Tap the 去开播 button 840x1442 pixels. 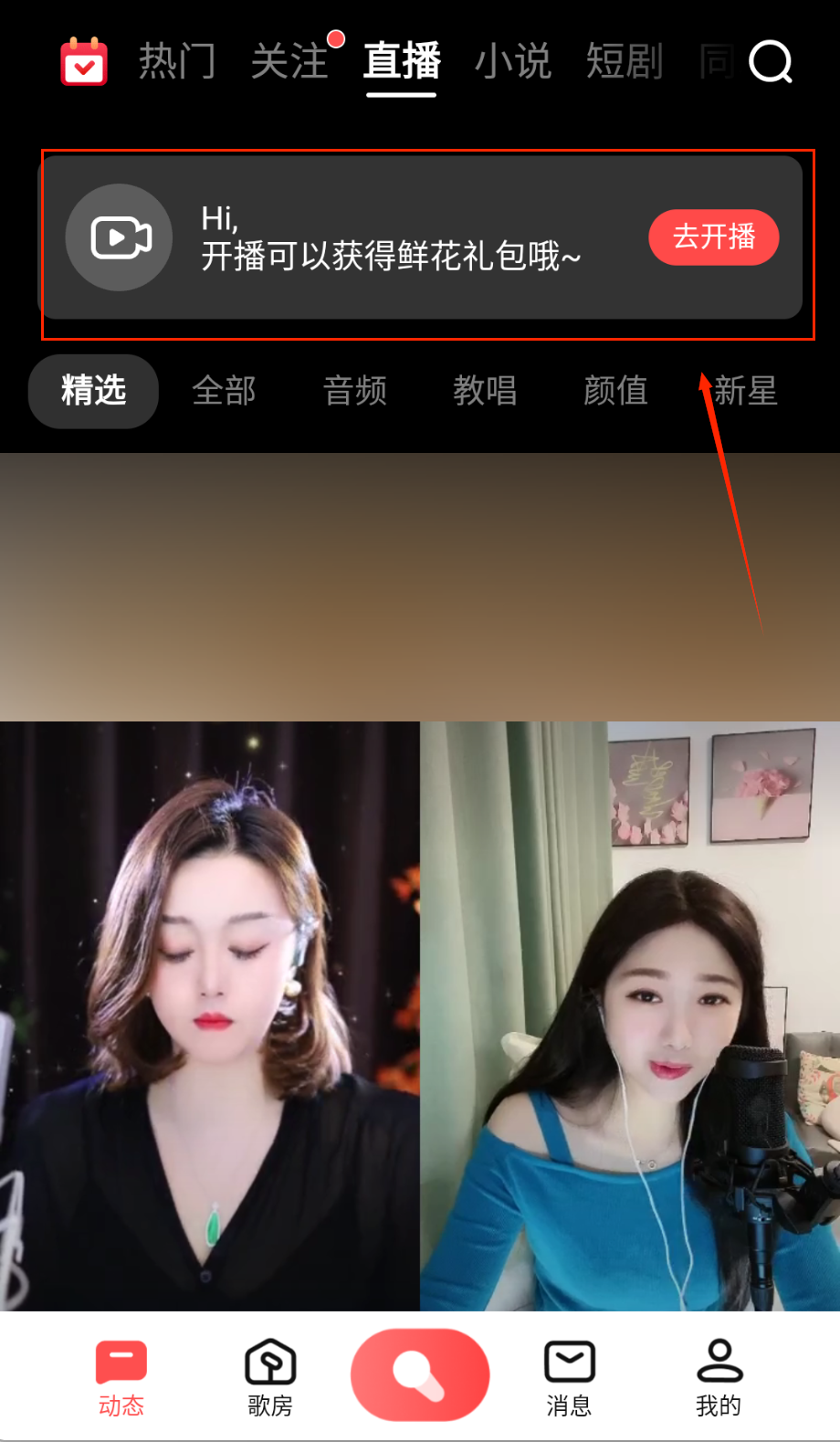713,237
